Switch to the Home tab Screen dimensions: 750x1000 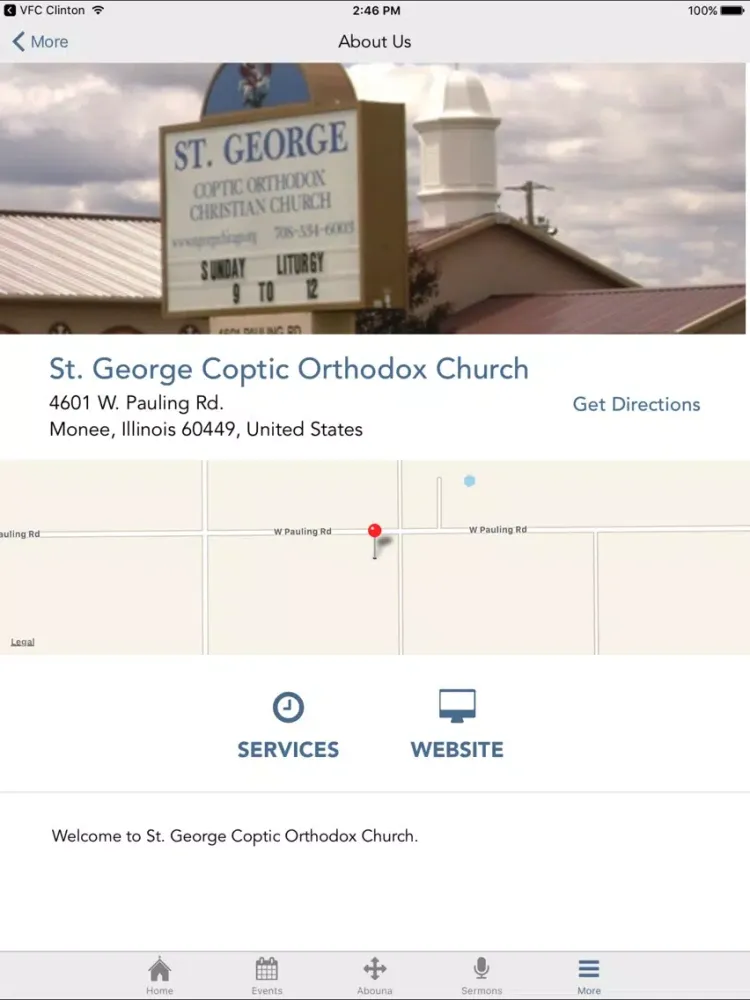click(x=159, y=975)
